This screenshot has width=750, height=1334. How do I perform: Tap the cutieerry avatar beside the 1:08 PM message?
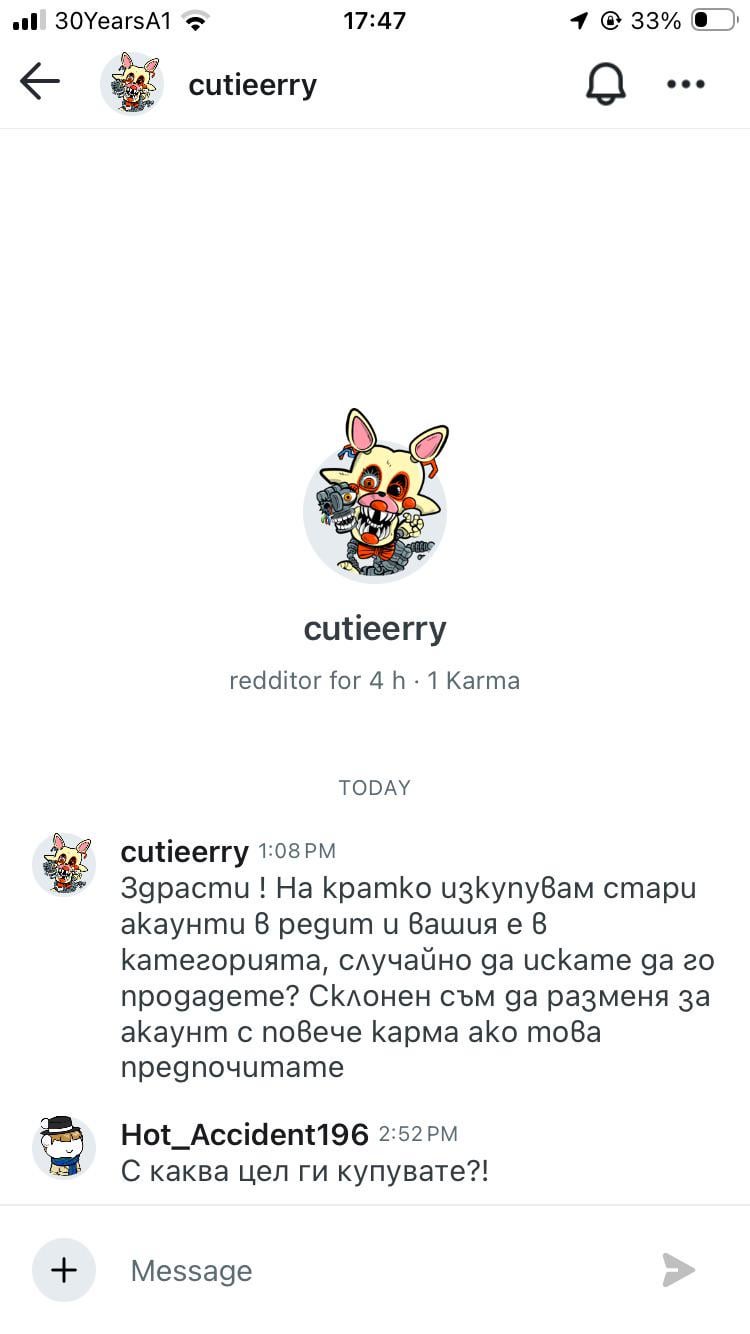coord(64,863)
